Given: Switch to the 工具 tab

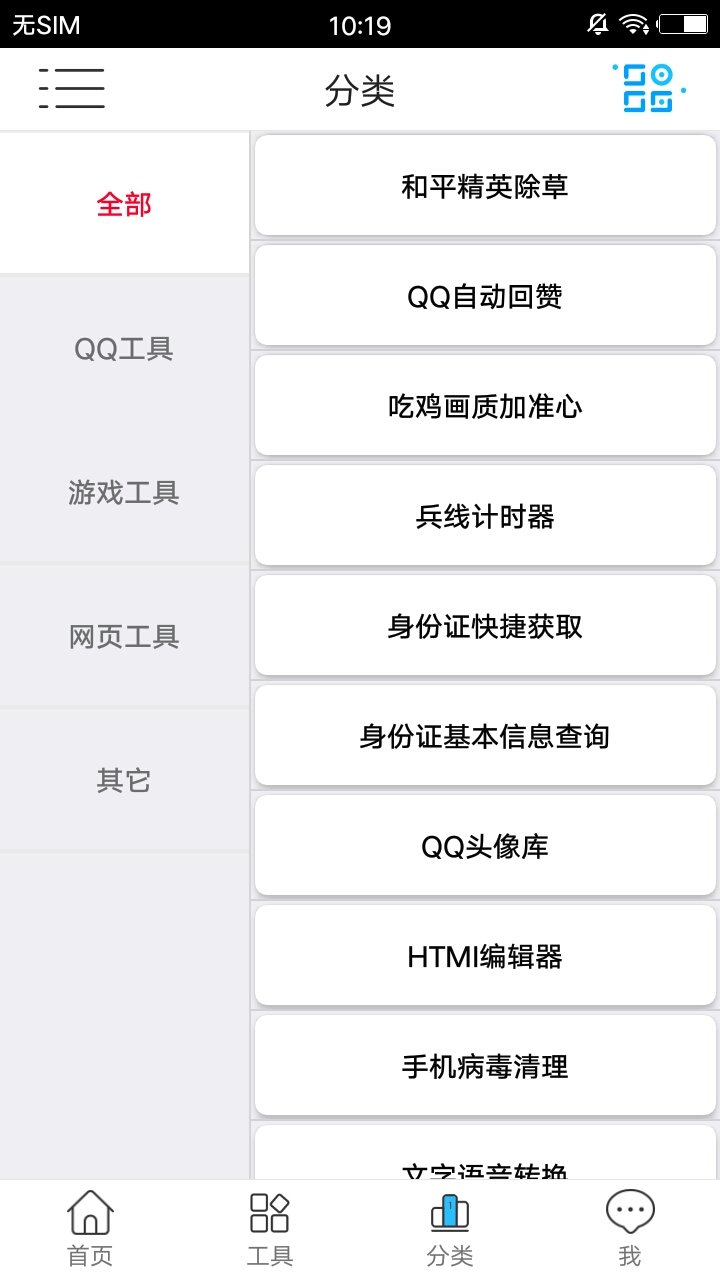Looking at the screenshot, I should point(270,1230).
